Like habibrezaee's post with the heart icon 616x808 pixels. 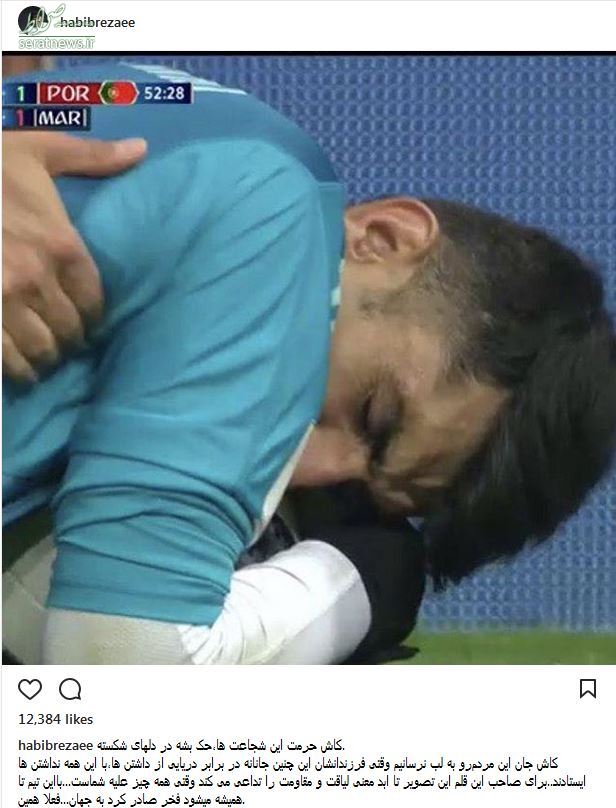tap(31, 689)
